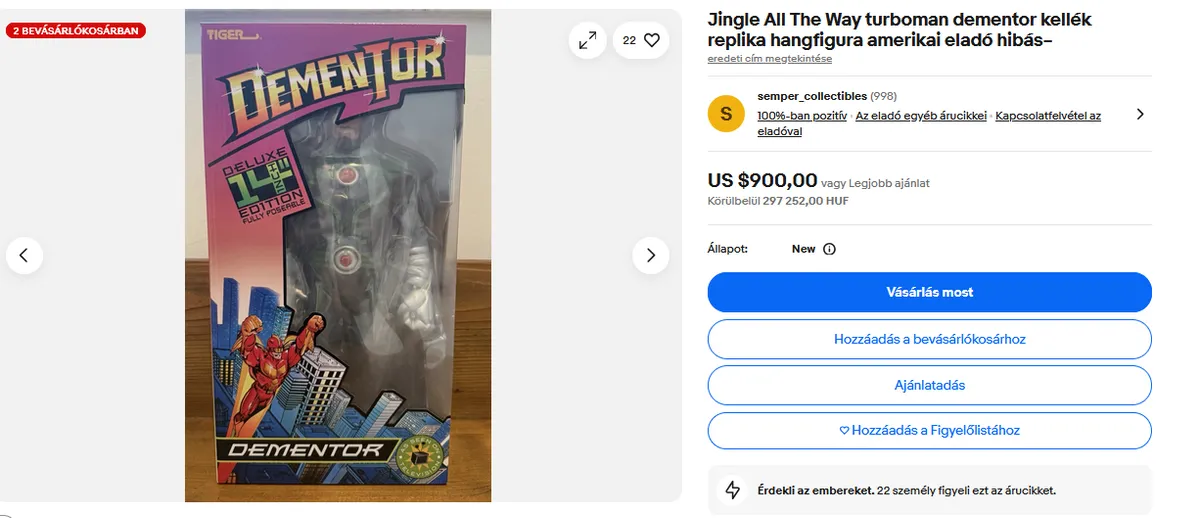Screen dimensions: 1200x518
Task: Show the previous product photo
Action: coord(24,255)
